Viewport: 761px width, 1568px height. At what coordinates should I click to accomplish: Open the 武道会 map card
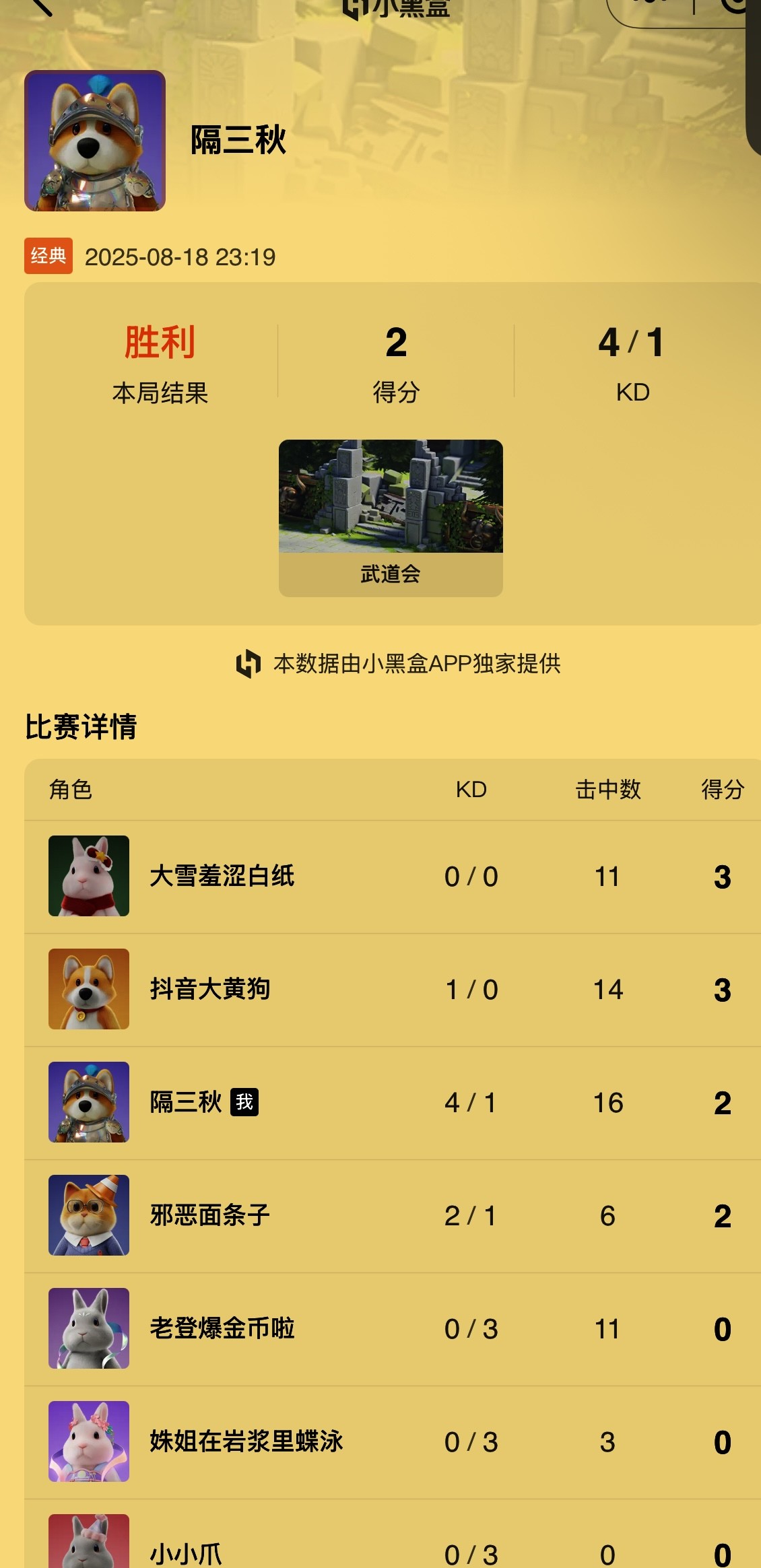pos(391,517)
